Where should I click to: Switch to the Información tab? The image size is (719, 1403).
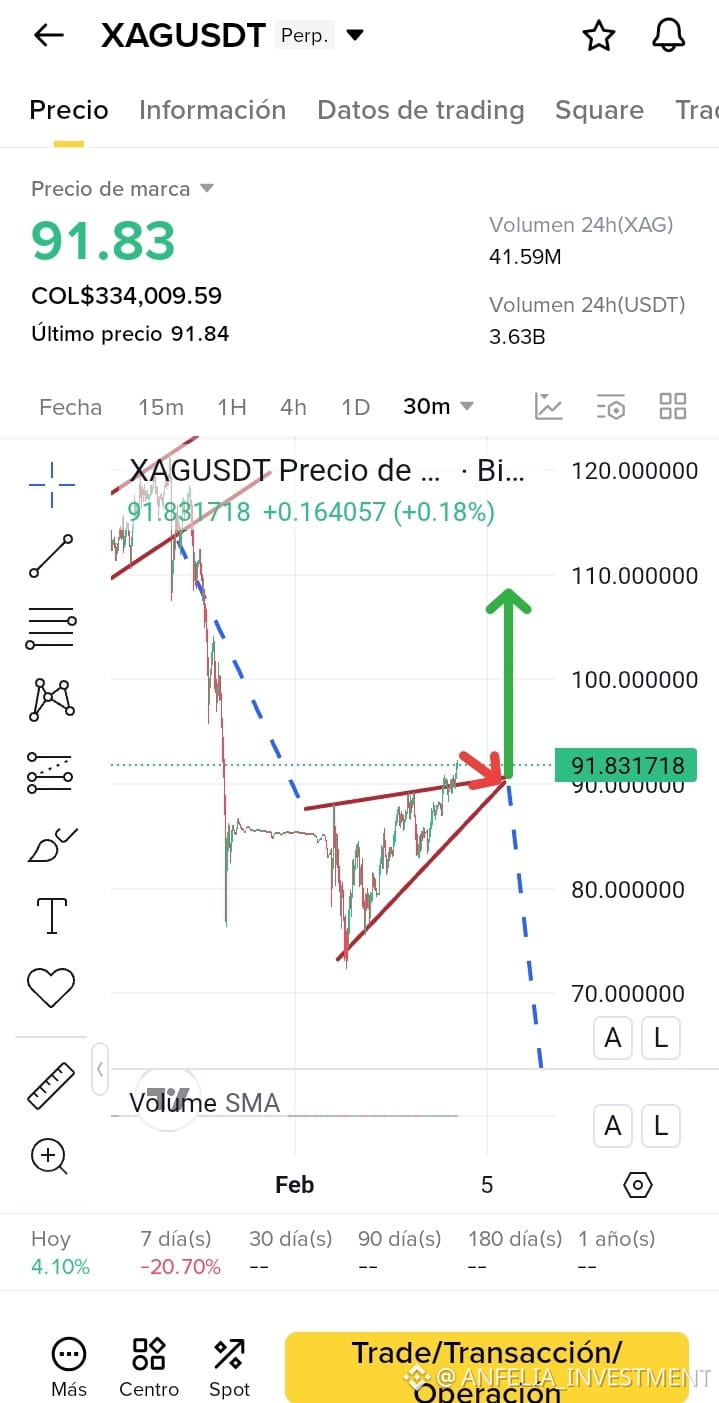[212, 110]
